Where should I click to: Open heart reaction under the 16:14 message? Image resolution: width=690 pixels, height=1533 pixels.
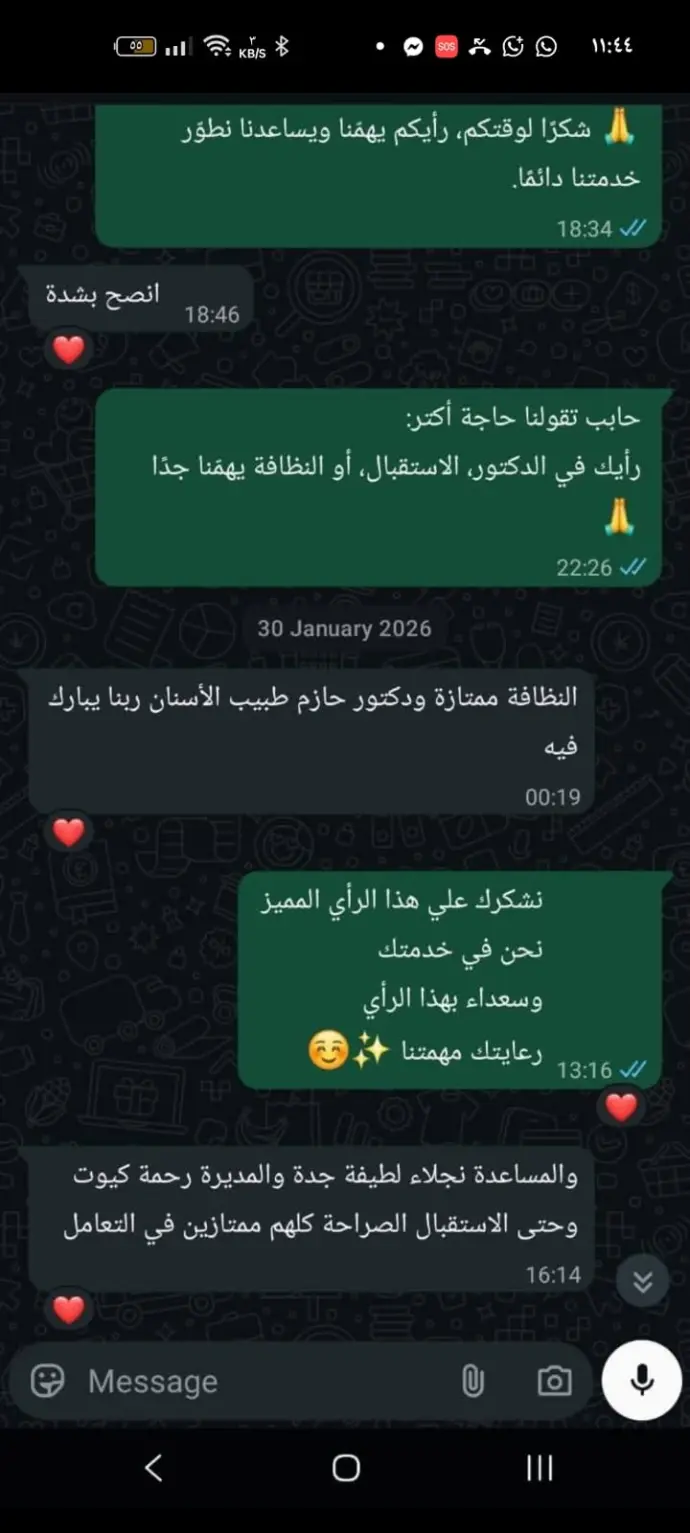coord(68,1309)
